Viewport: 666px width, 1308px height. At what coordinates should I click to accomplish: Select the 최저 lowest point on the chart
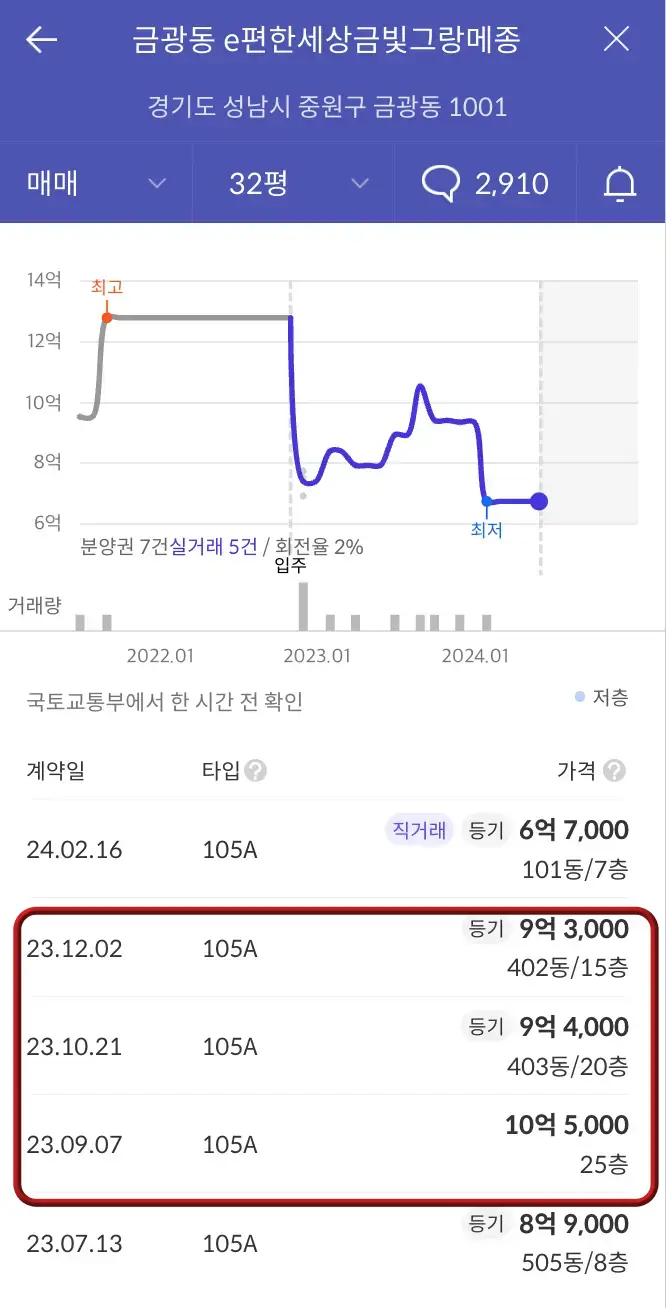486,501
